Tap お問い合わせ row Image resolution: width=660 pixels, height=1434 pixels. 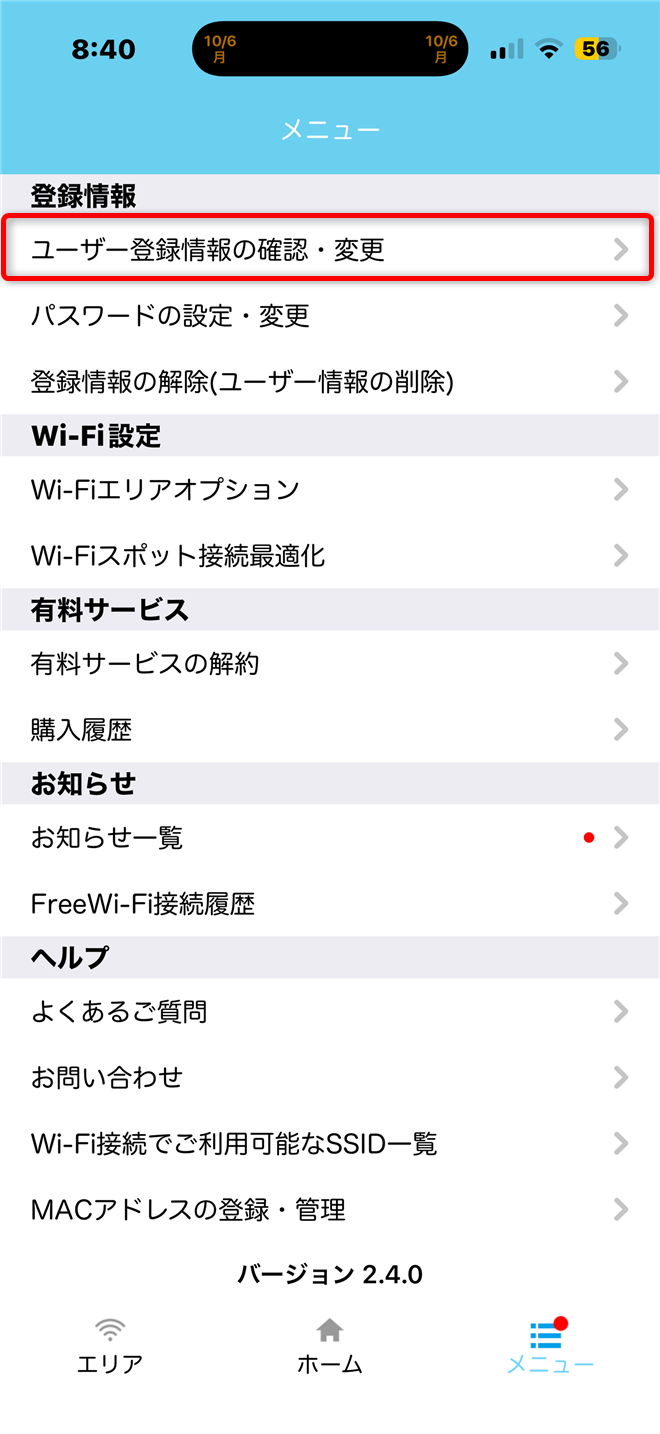pyautogui.click(x=330, y=1077)
